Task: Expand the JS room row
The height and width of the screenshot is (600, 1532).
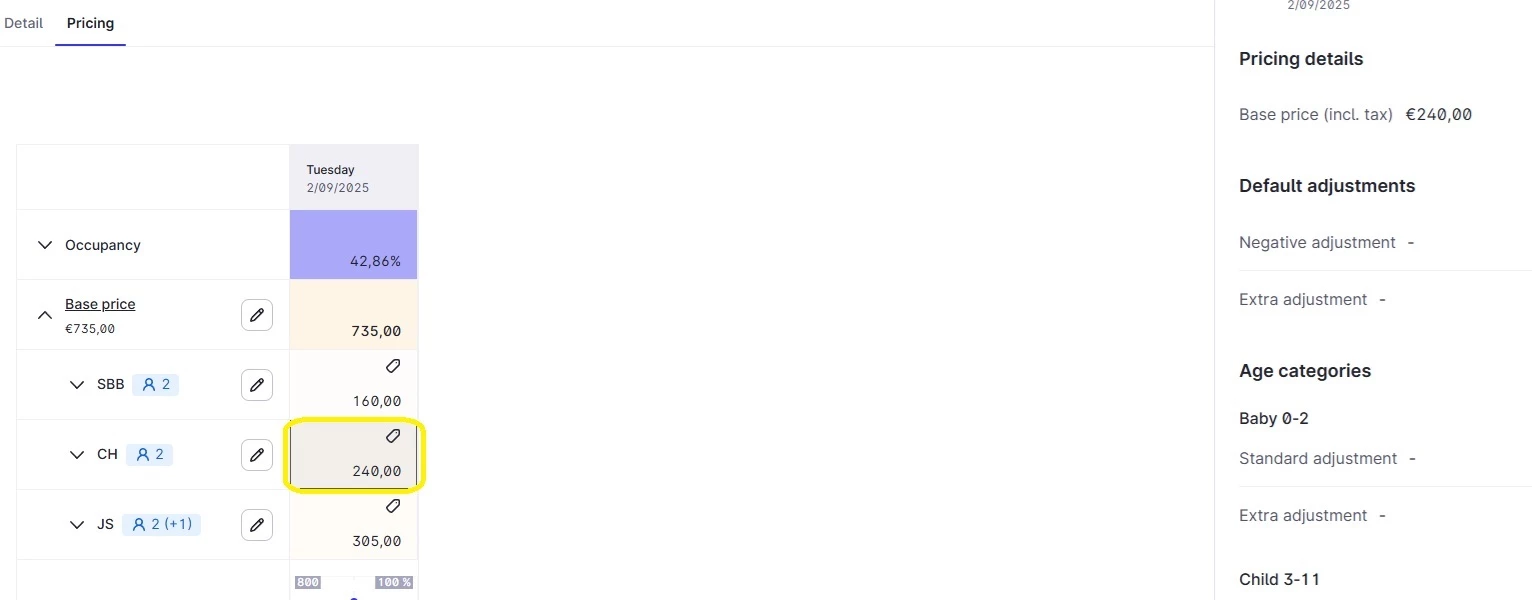Action: (77, 525)
